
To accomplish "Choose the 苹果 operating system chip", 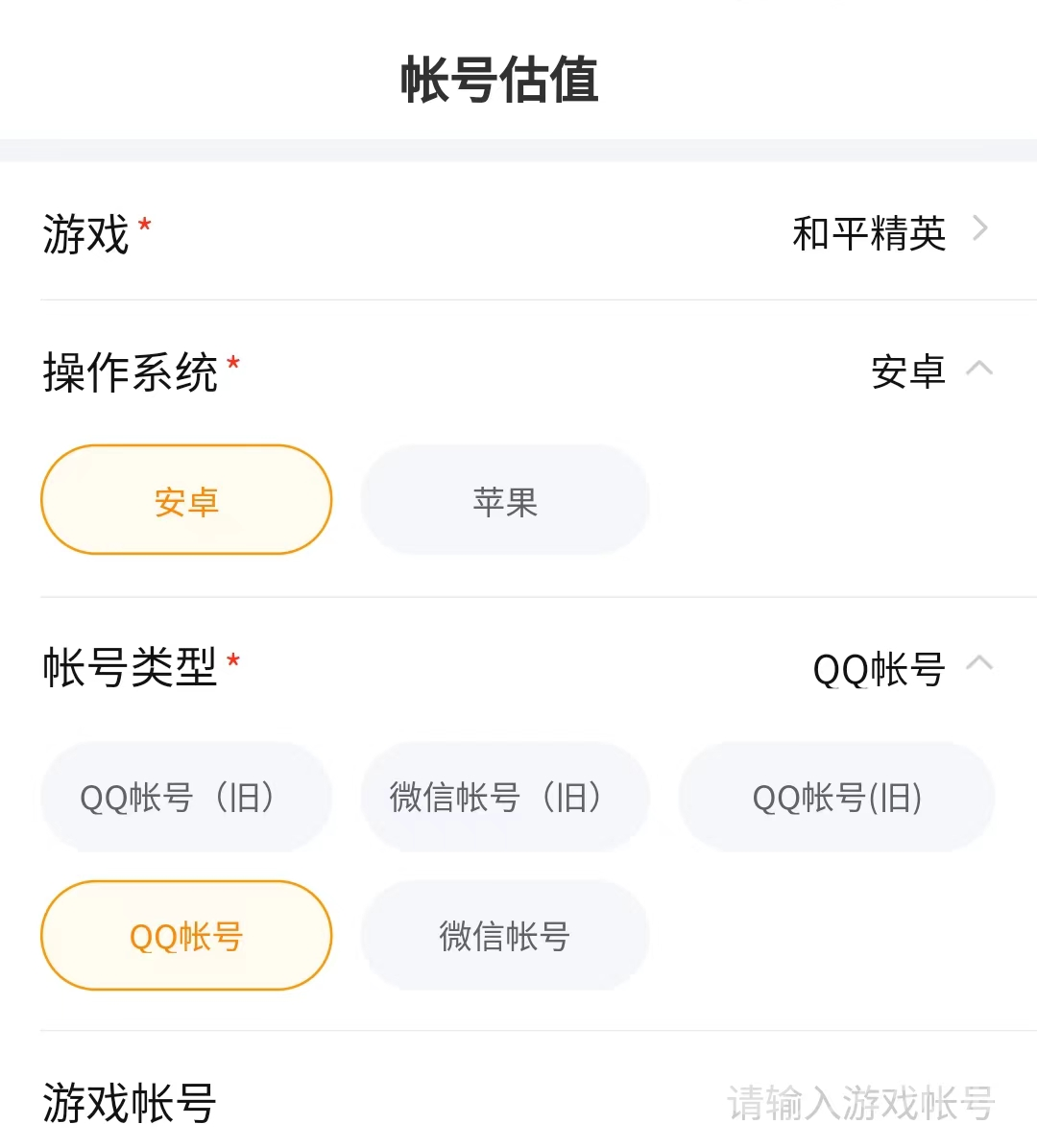I will tap(505, 500).
